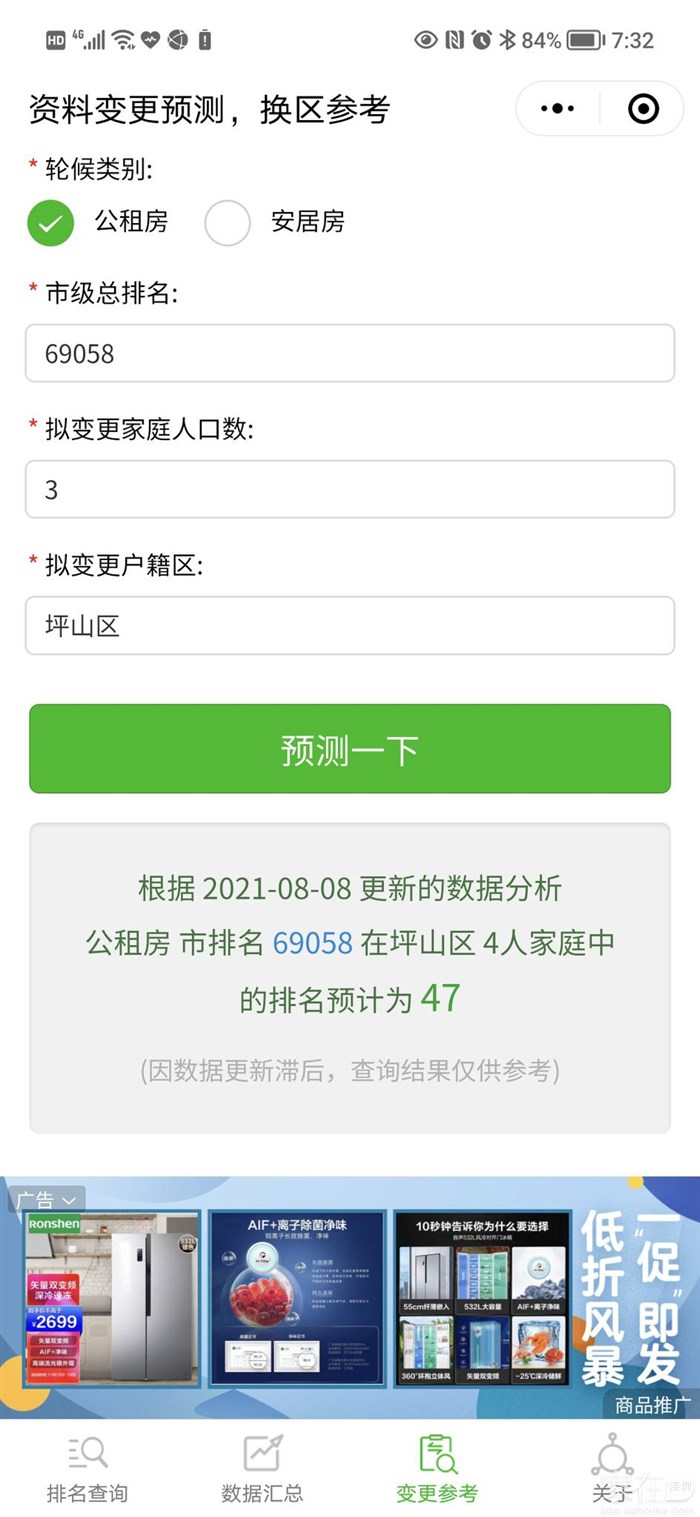
Task: Switch to the 排名查询 tab
Action: coord(87,1469)
